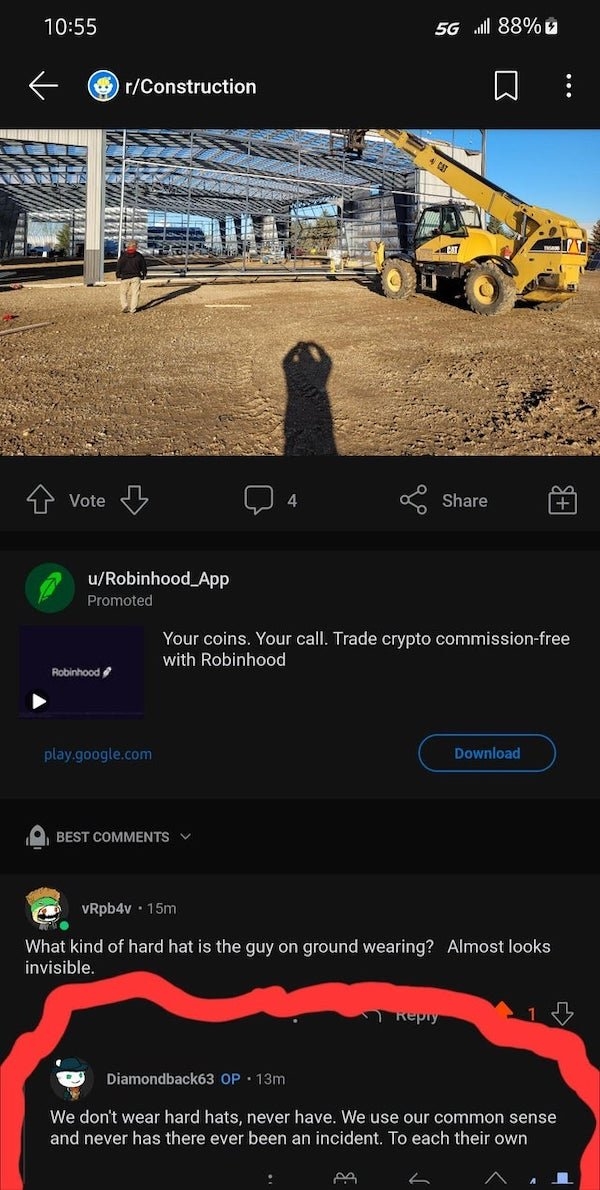Play the Robinhood promoted video

(x=38, y=701)
